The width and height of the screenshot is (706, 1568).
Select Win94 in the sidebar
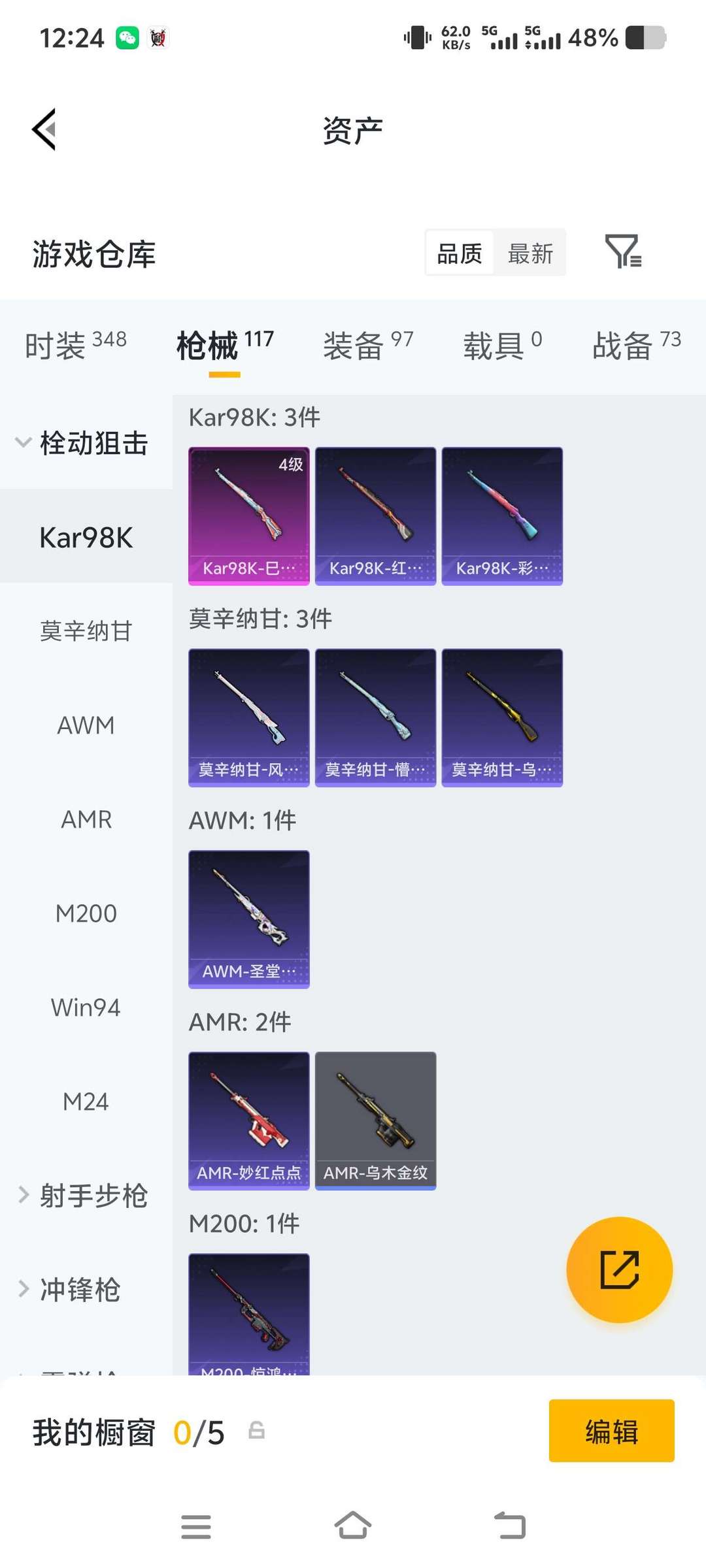[85, 1007]
